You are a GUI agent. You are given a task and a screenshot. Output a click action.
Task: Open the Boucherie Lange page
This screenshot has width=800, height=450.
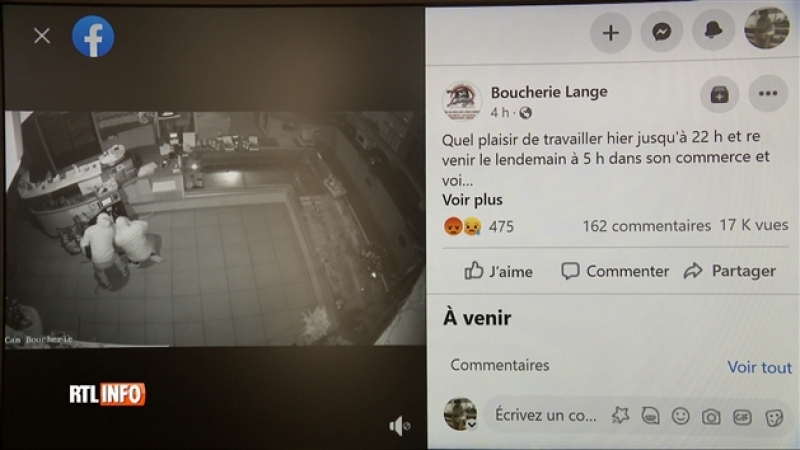click(549, 92)
